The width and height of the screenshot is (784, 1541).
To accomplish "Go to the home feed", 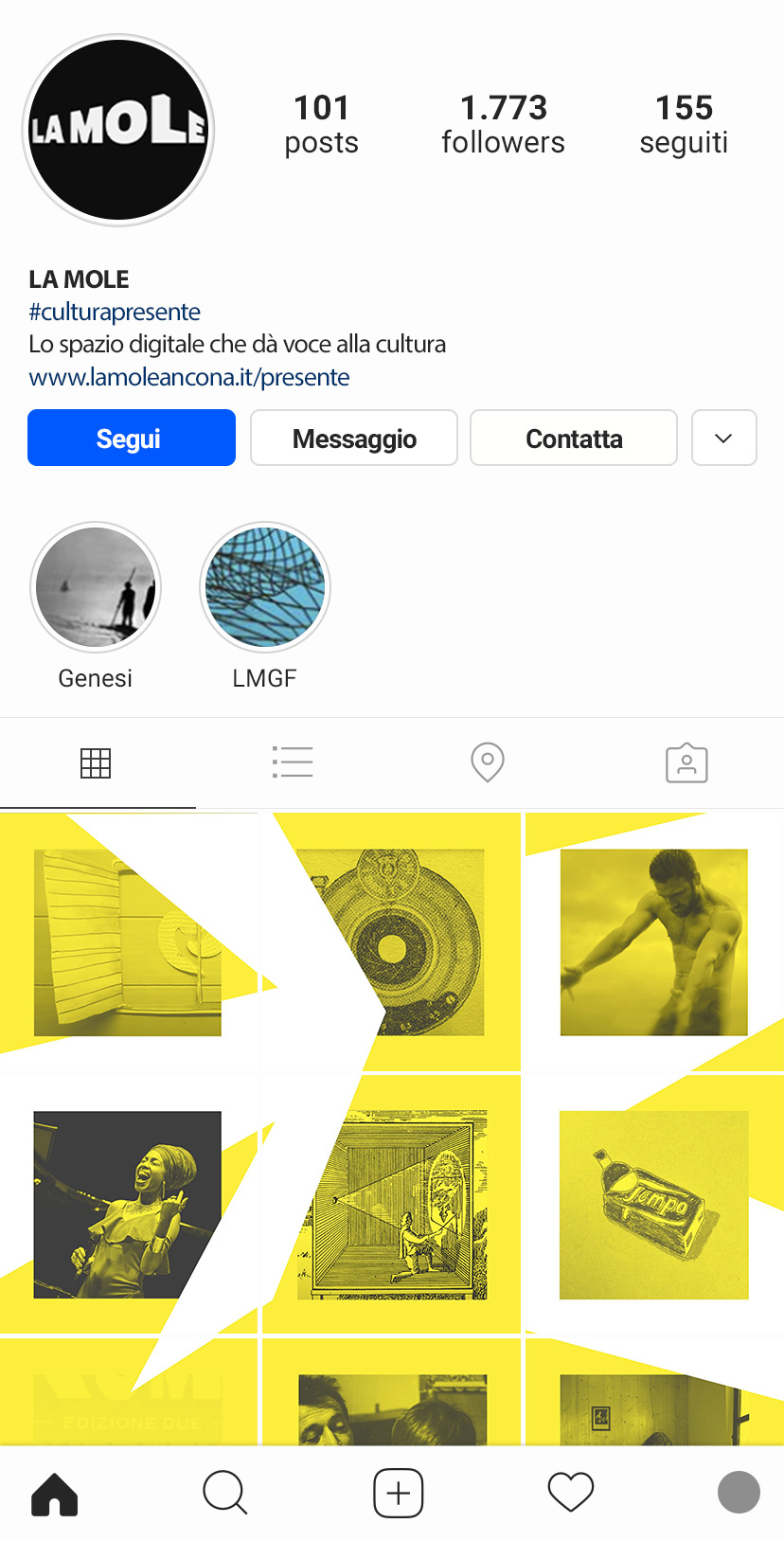I will pyautogui.click(x=55, y=1494).
